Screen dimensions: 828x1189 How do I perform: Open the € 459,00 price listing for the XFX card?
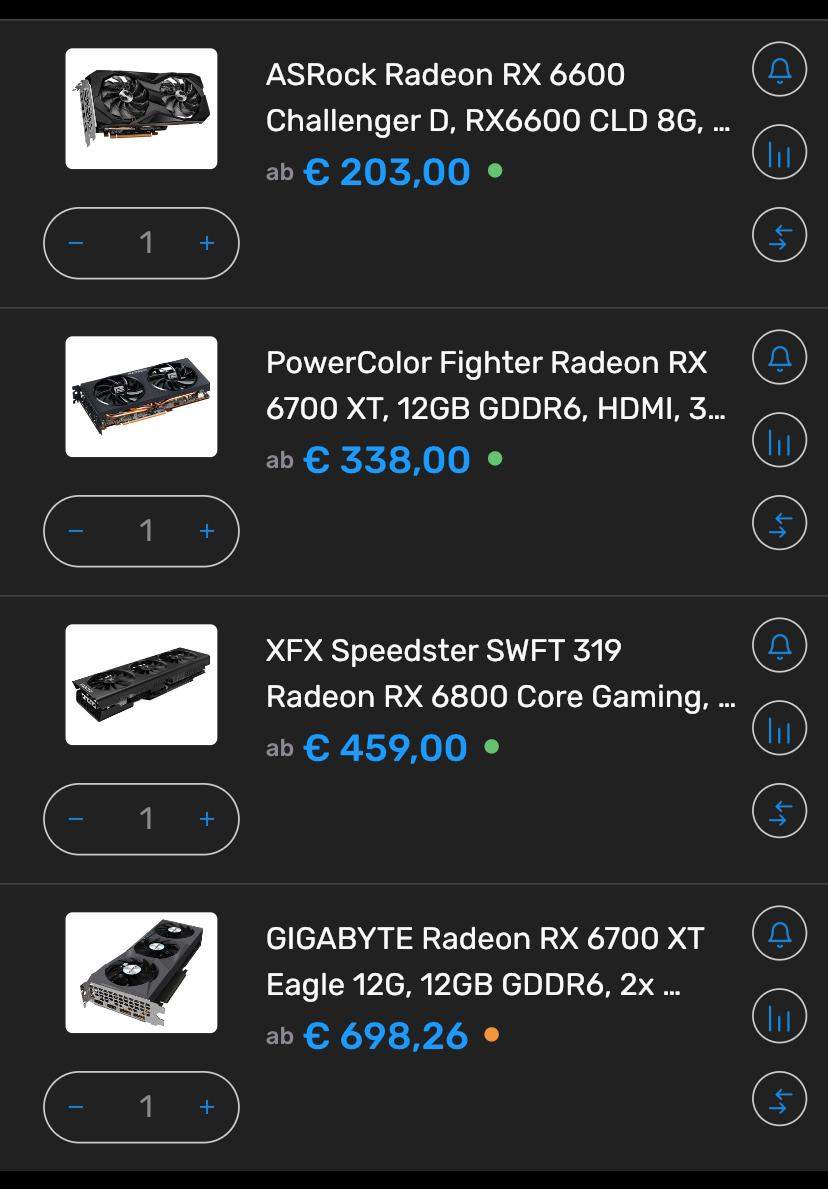385,747
